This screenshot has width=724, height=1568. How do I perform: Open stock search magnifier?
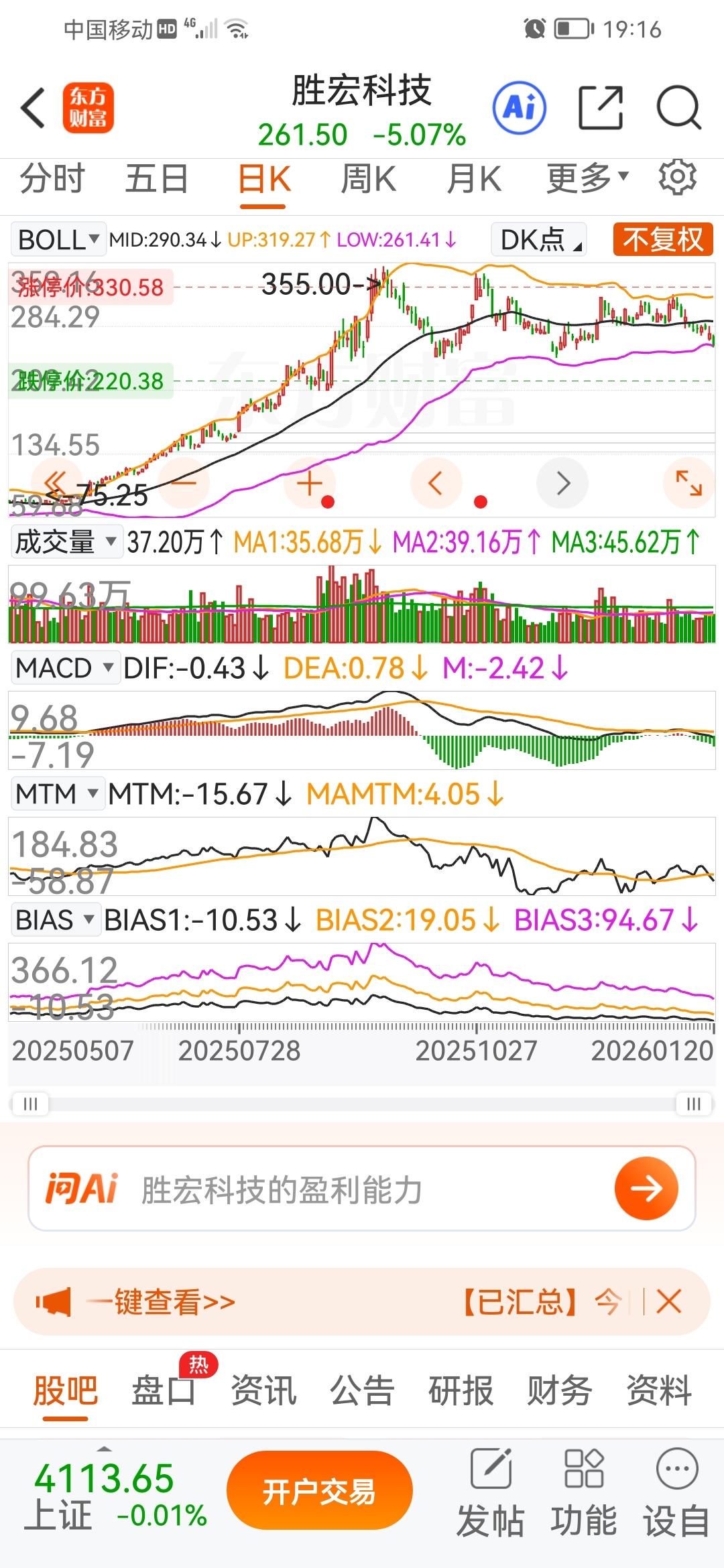tap(678, 108)
